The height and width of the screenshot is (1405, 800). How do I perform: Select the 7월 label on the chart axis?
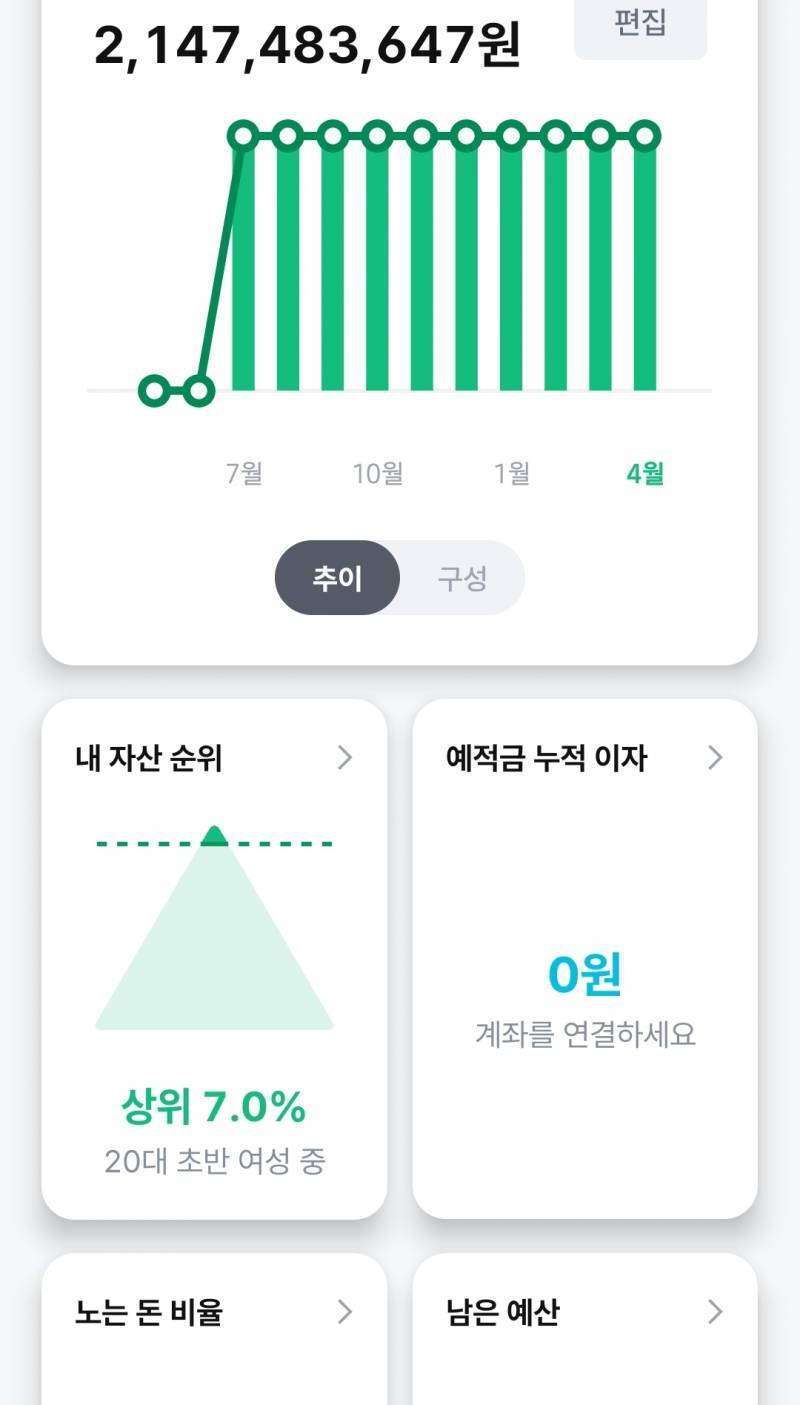[246, 472]
